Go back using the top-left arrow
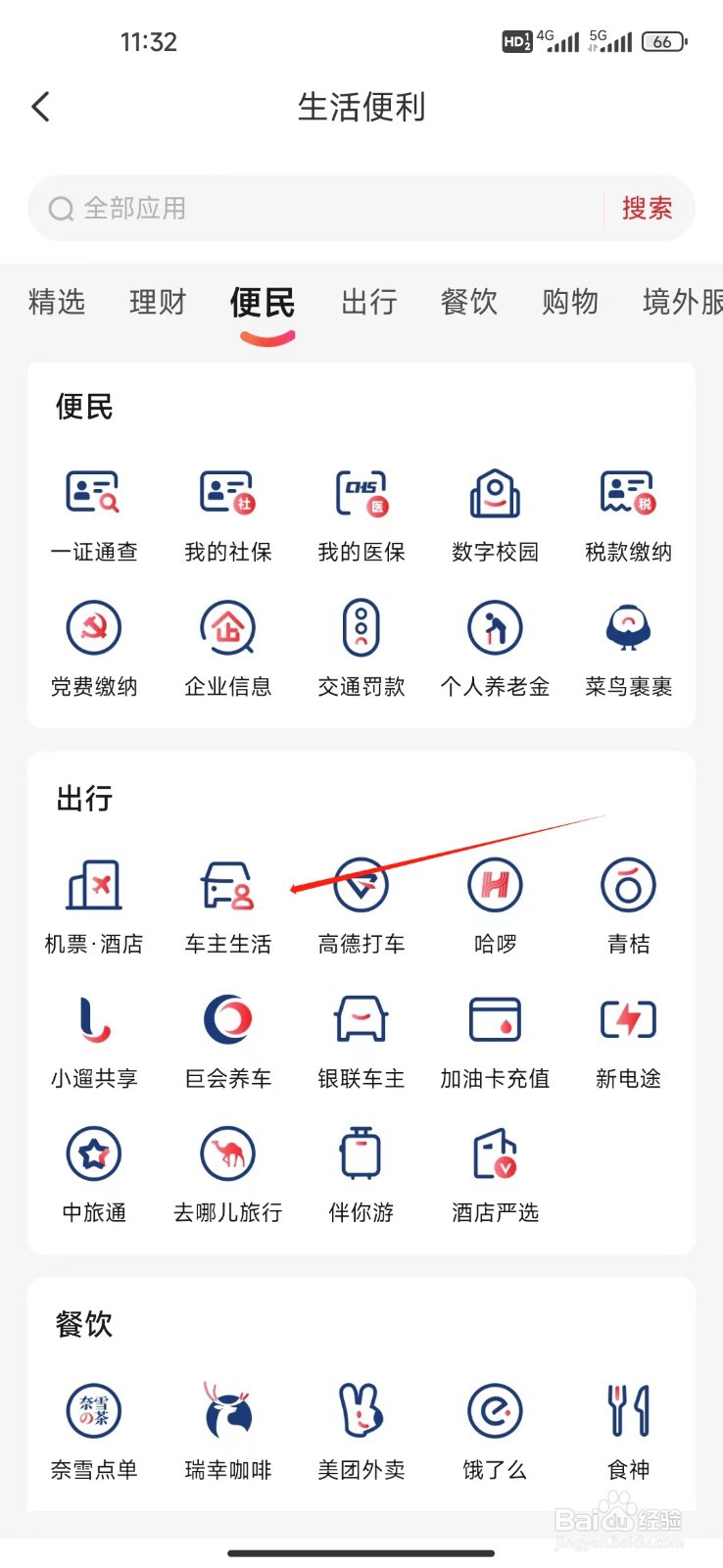 tap(40, 106)
